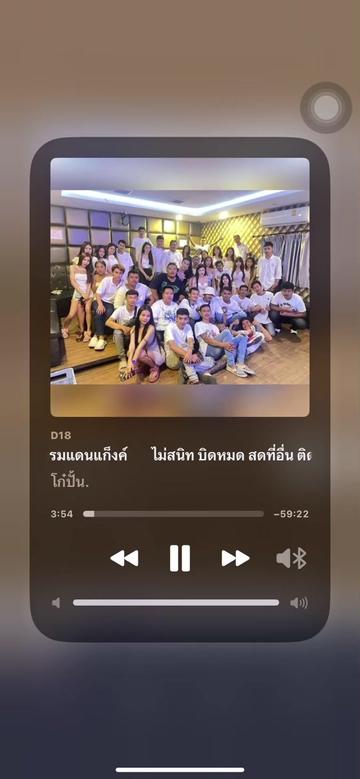360x779 pixels.
Task: Open the Bluetooth audio output picker
Action: [x=291, y=558]
